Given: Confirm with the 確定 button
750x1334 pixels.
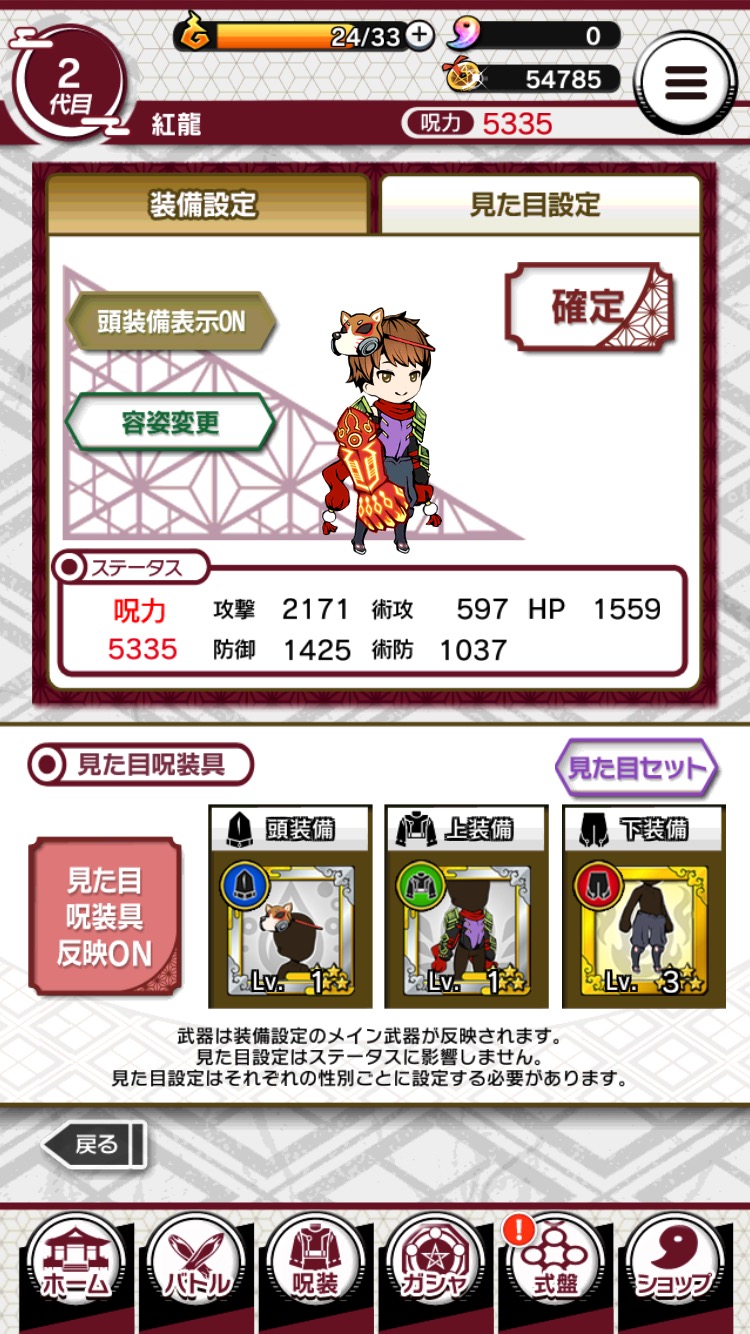Looking at the screenshot, I should [x=589, y=307].
